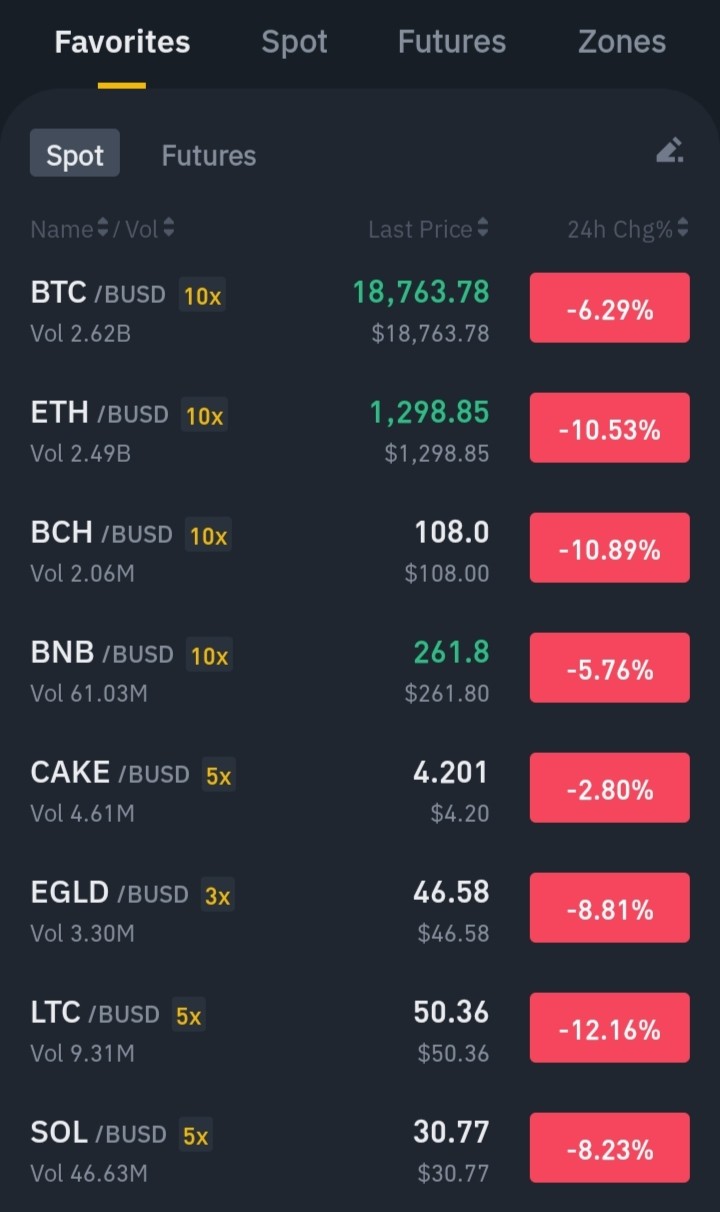This screenshot has width=720, height=1212.
Task: Open the EGLD/BUSD pair
Action: (x=360, y=909)
